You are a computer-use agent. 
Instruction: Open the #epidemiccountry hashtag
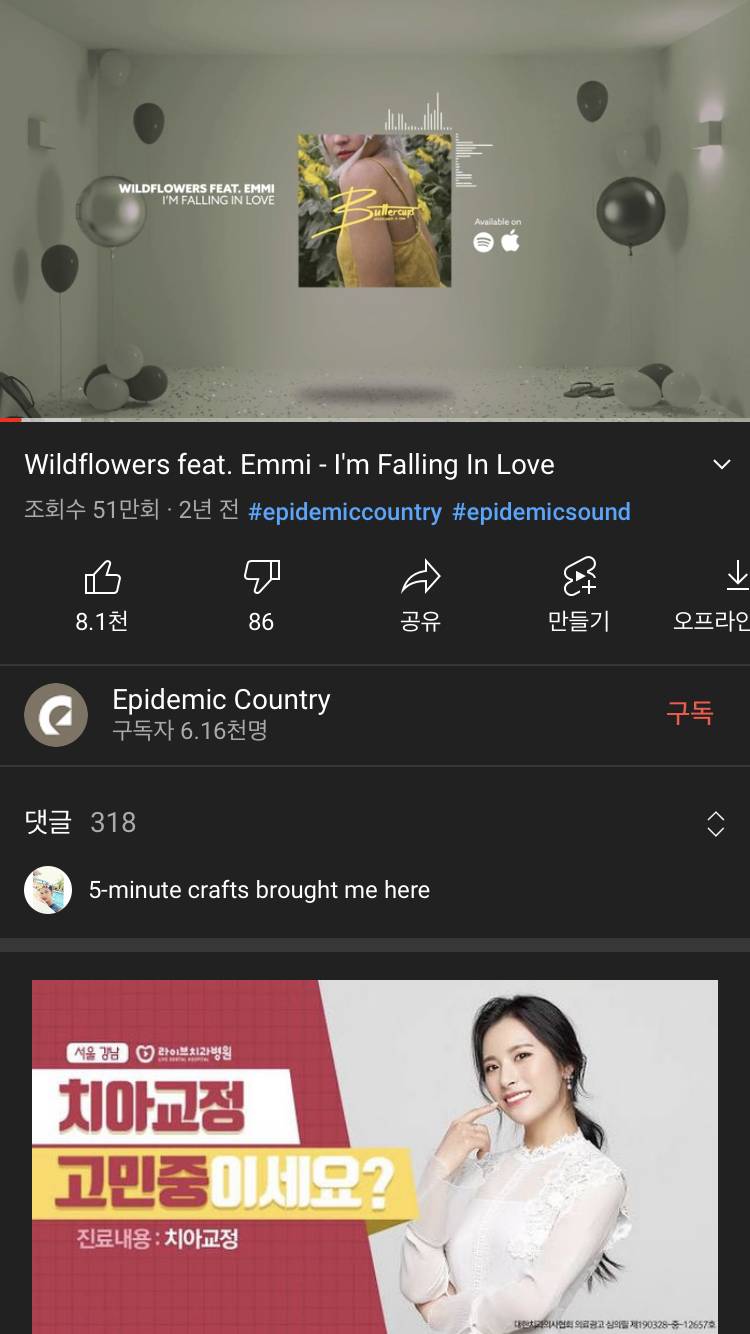click(x=344, y=512)
